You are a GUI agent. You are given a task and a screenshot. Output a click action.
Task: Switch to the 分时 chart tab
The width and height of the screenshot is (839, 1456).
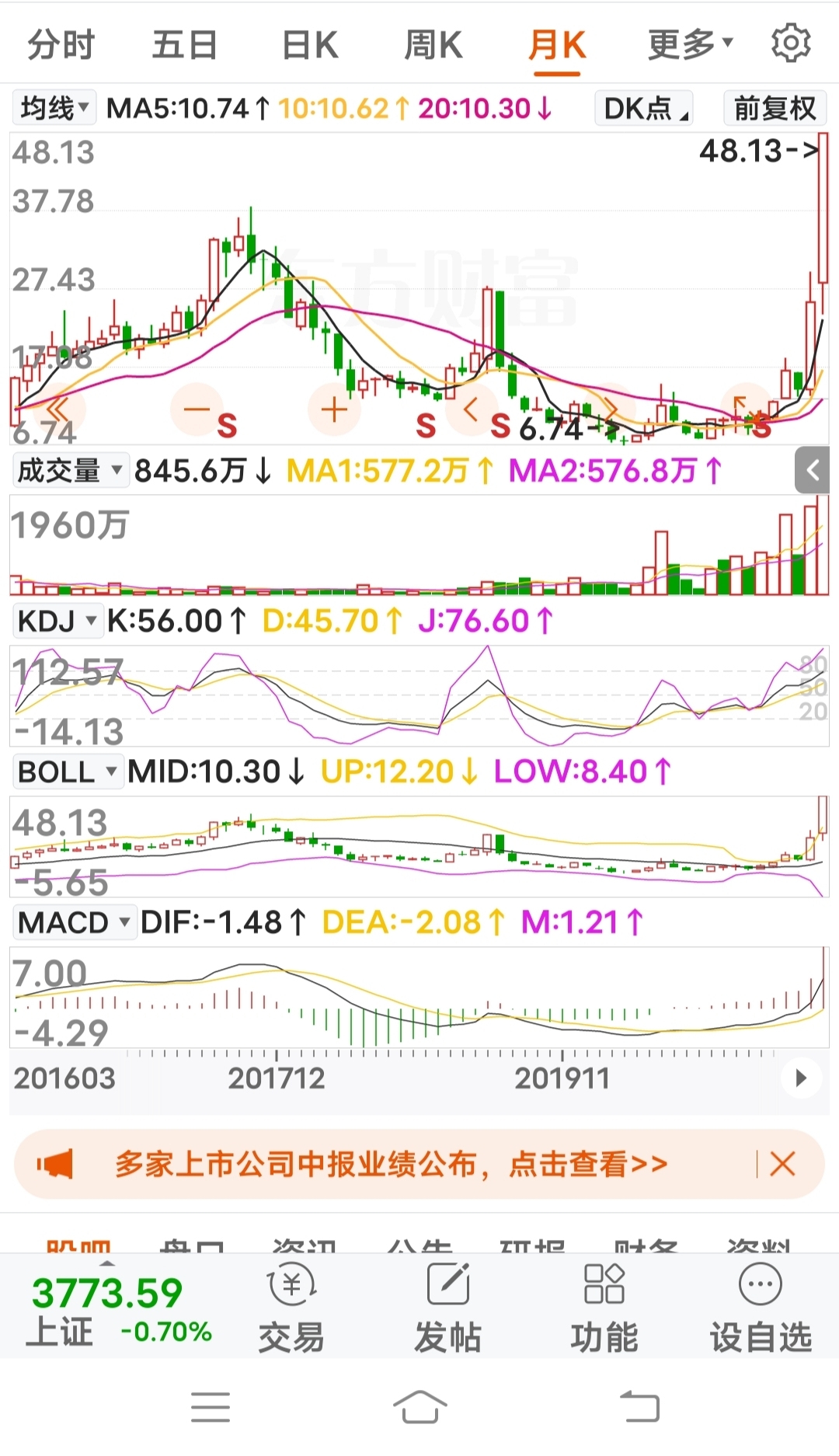tap(61, 45)
